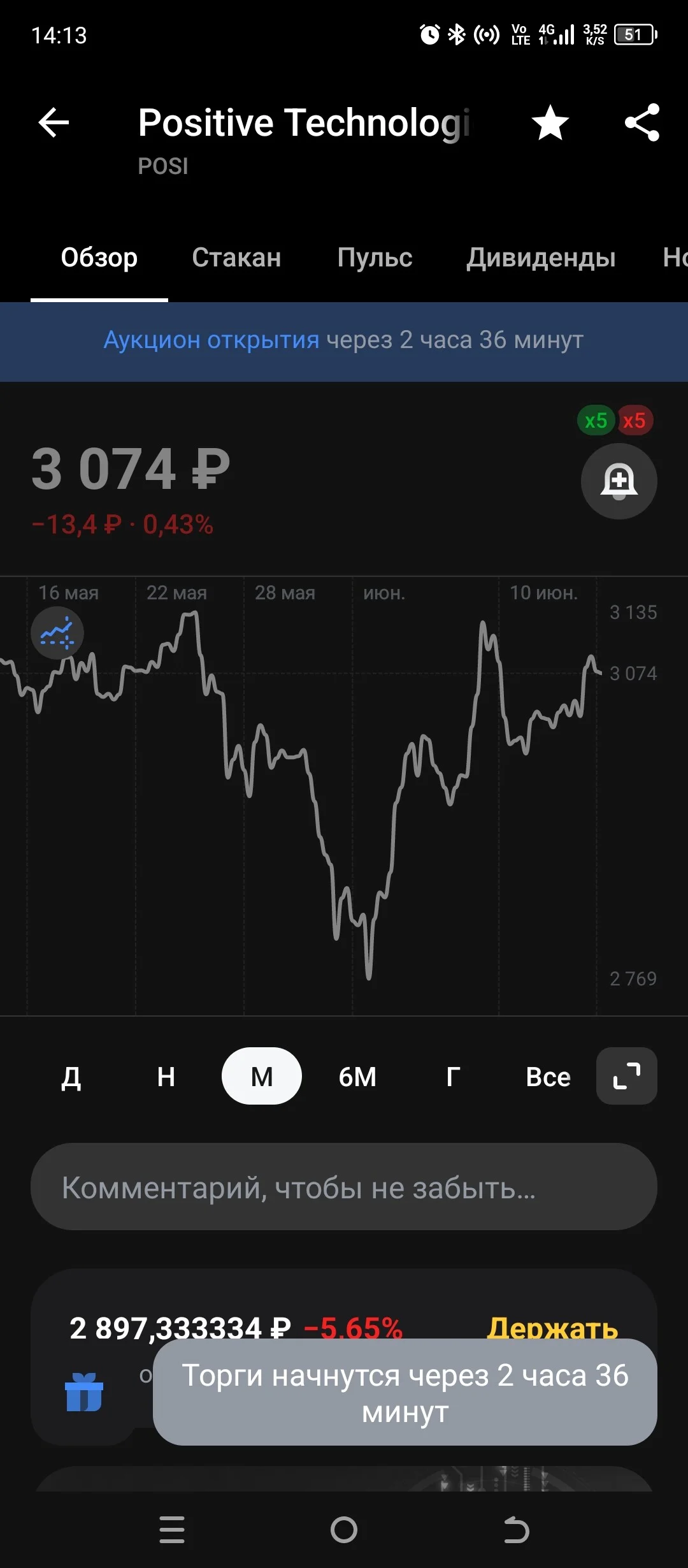The width and height of the screenshot is (688, 1568).
Task: Go back using the app bar arrow
Action: [54, 122]
